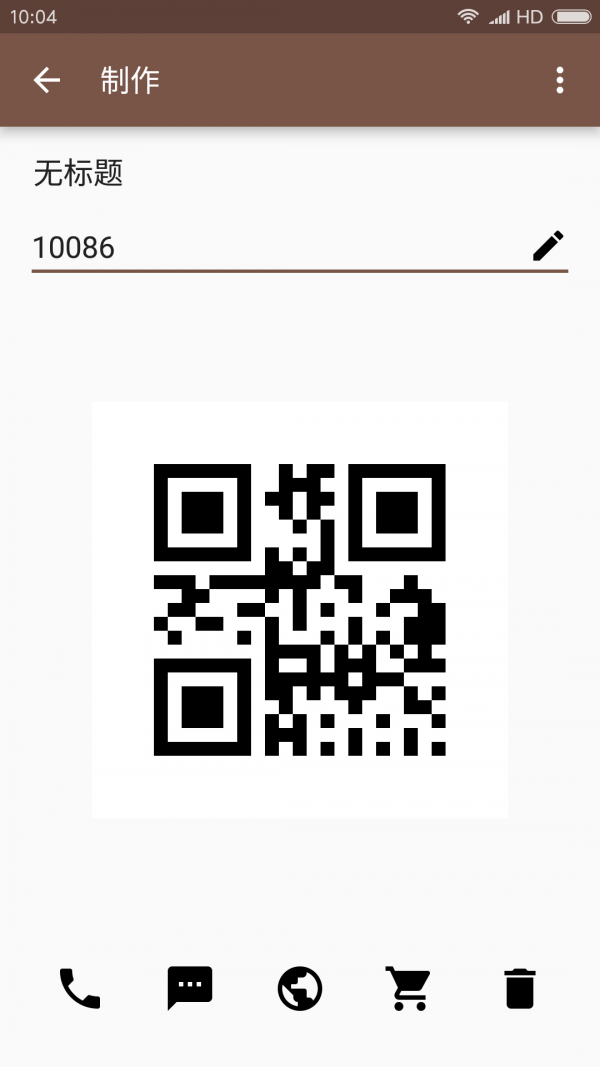This screenshot has width=600, height=1067.
Task: Go back using the arrow icon
Action: click(x=47, y=81)
